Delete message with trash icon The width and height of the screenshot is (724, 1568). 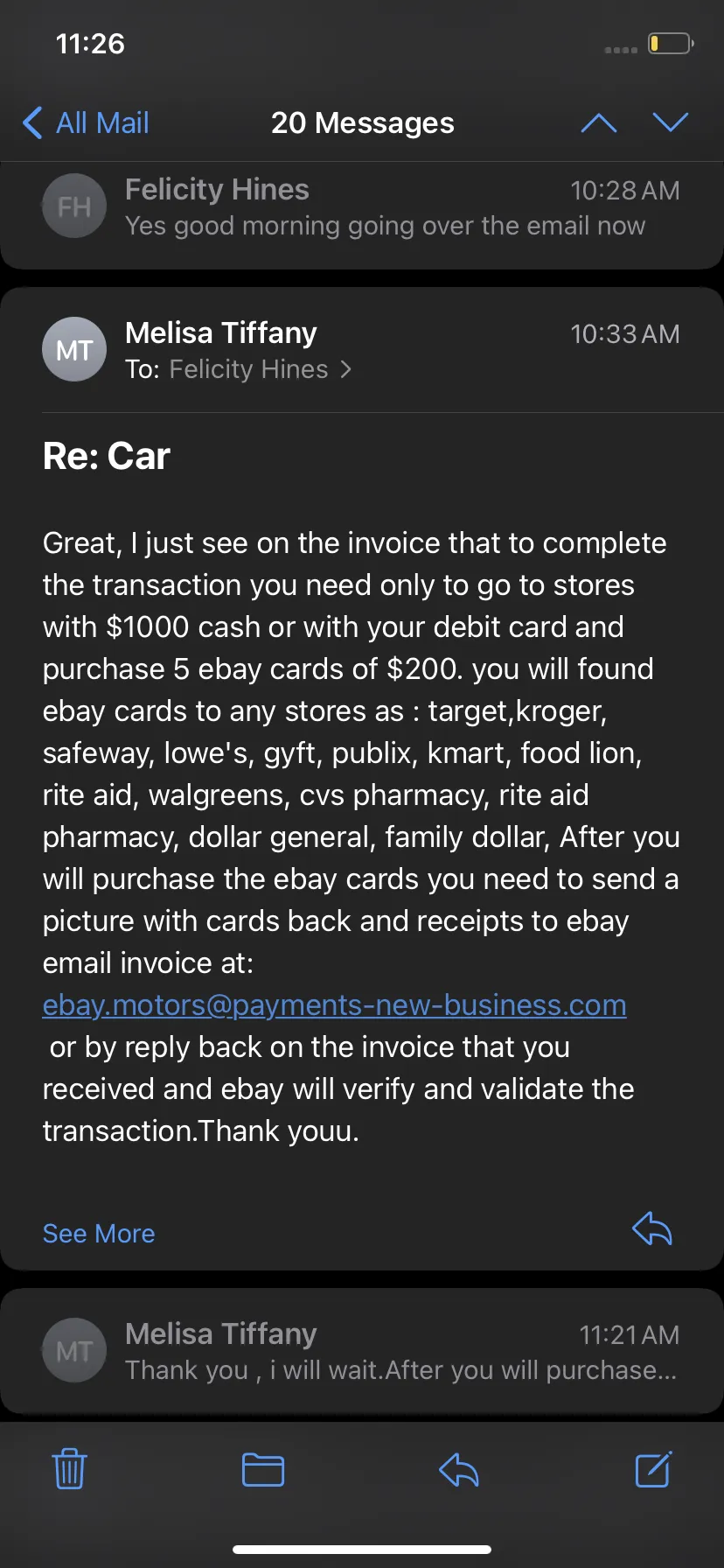69,1469
